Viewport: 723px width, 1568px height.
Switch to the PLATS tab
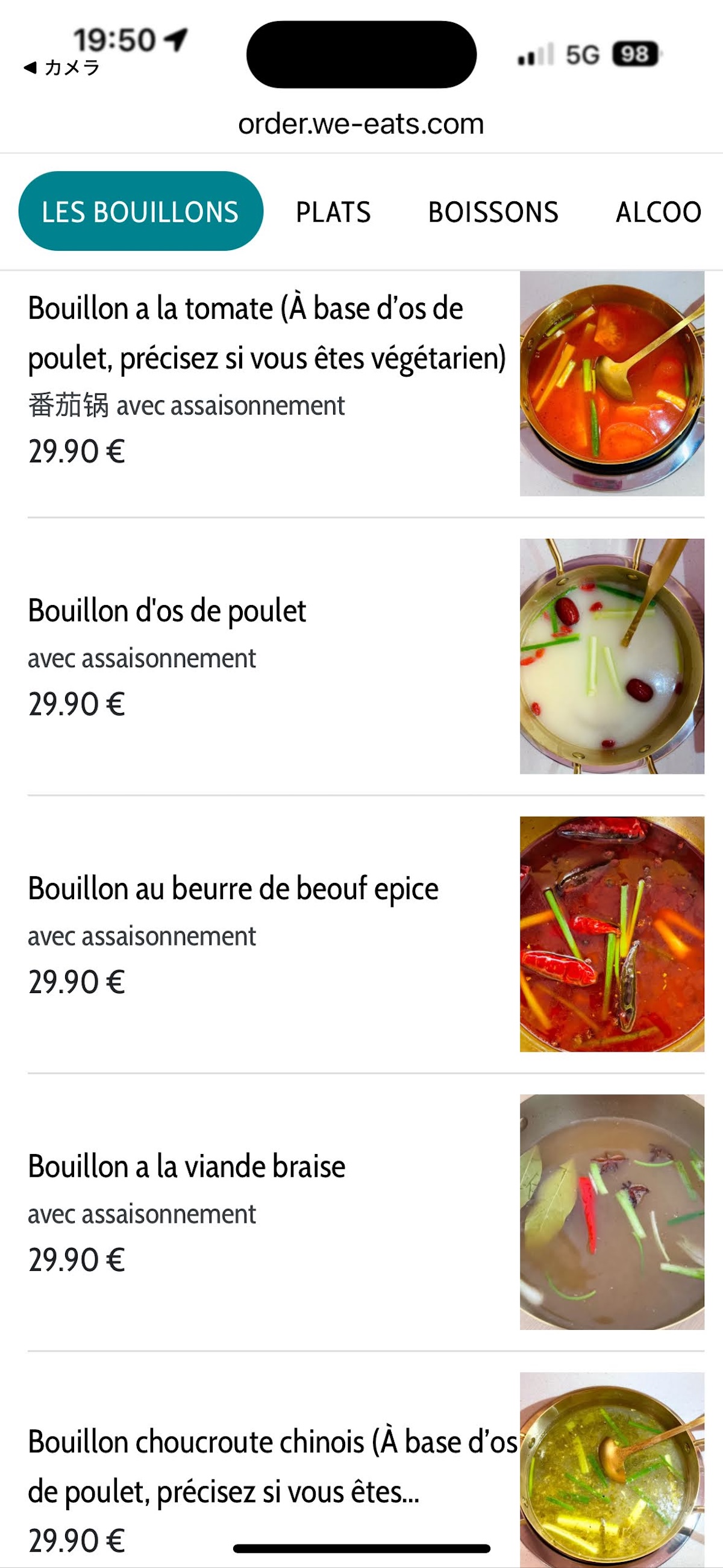[333, 213]
